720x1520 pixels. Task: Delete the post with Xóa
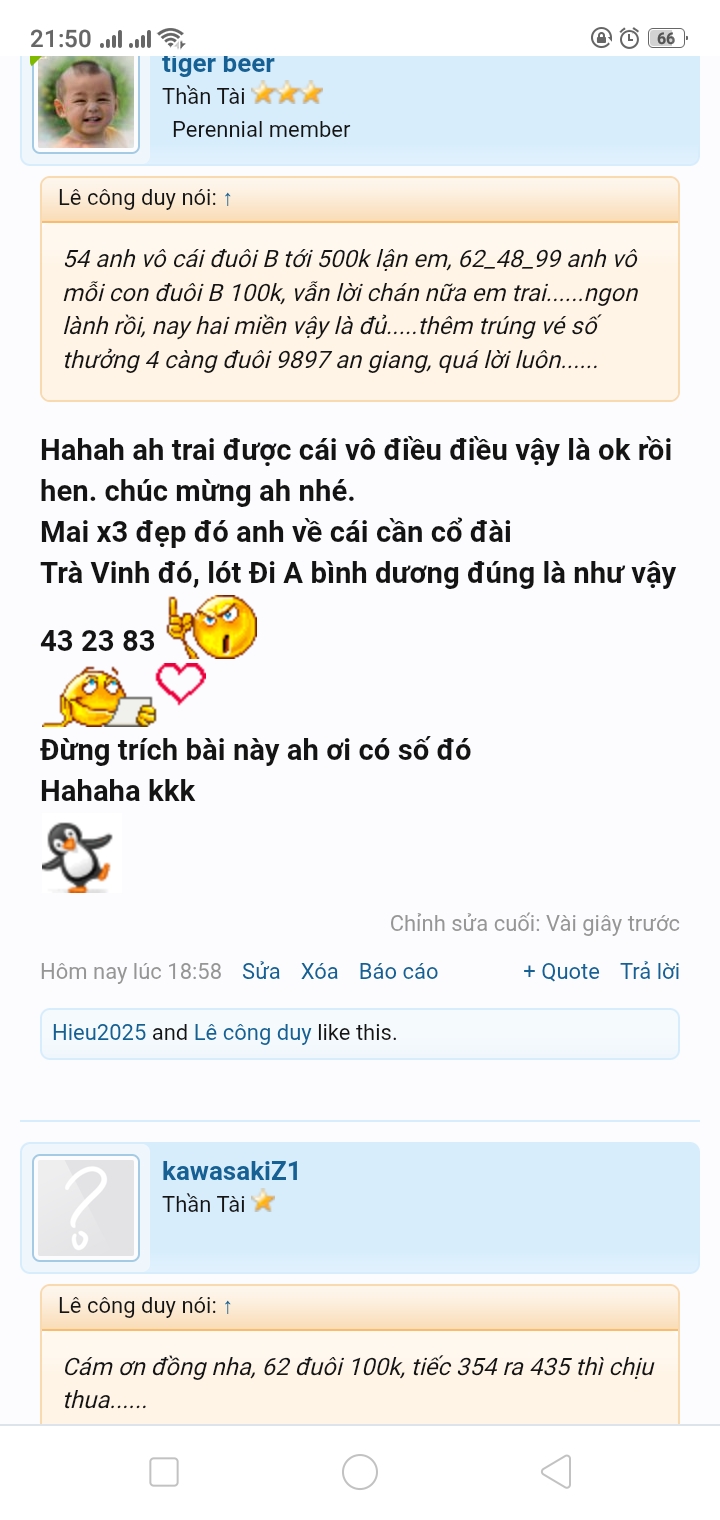click(319, 971)
